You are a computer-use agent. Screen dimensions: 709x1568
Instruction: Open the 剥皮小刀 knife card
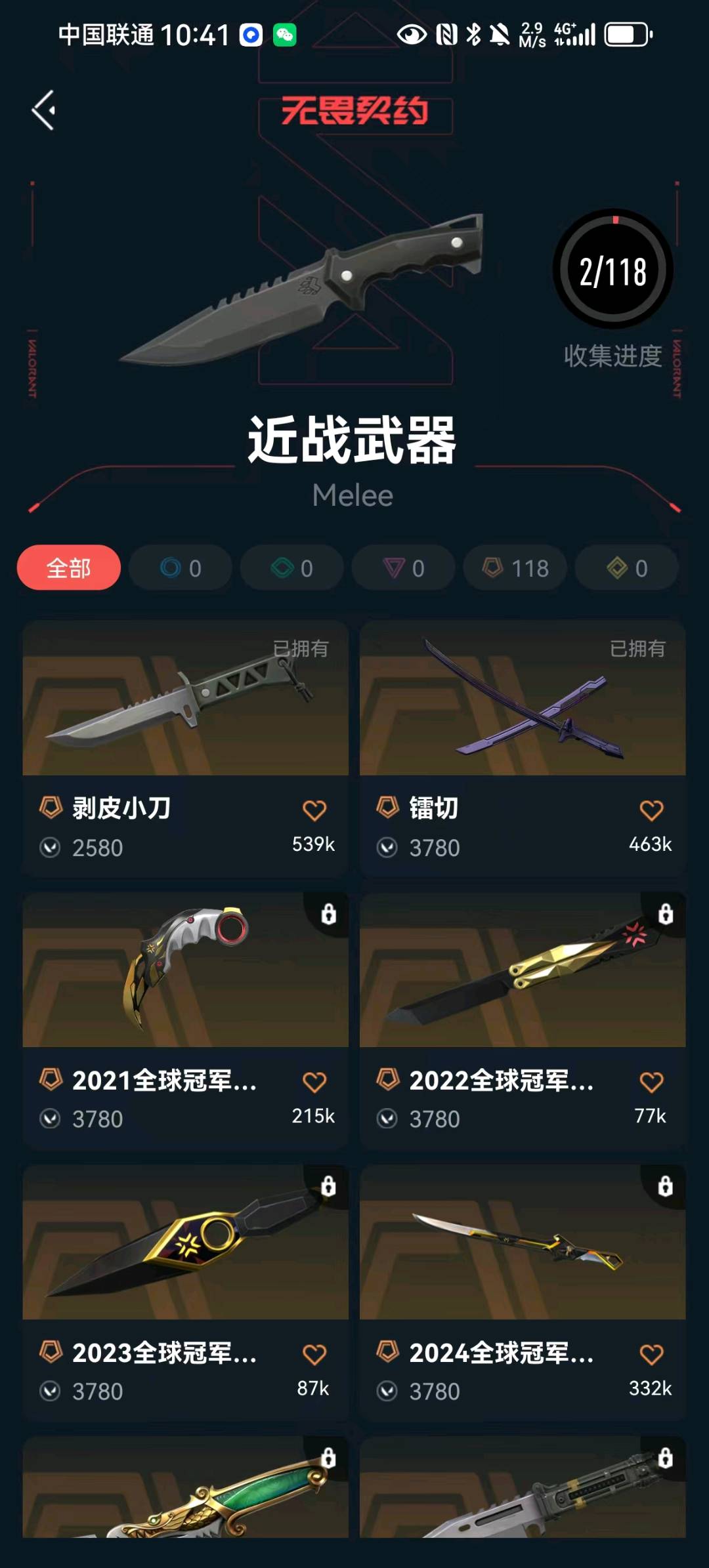[185, 699]
